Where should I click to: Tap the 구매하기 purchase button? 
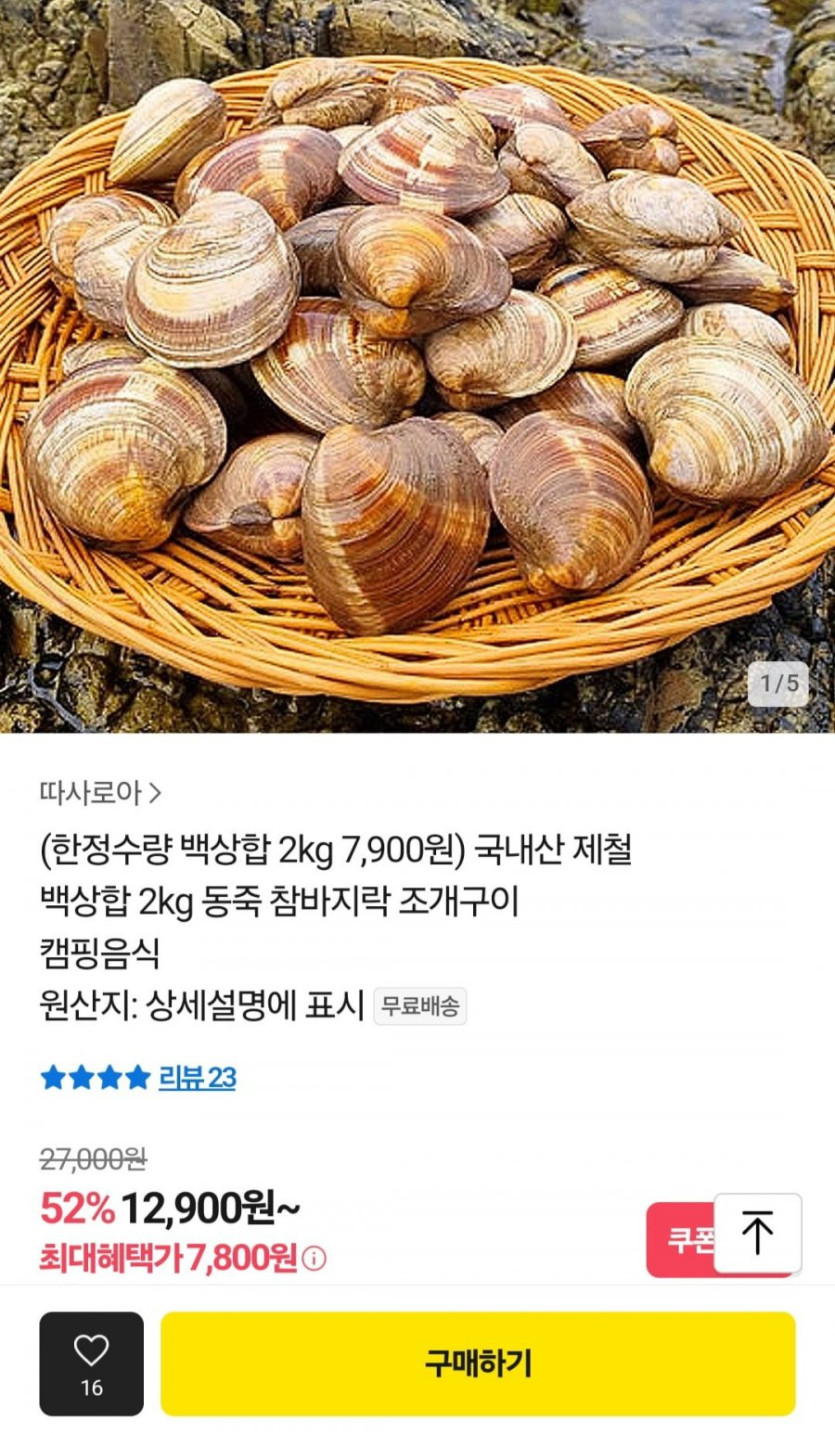point(478,1363)
